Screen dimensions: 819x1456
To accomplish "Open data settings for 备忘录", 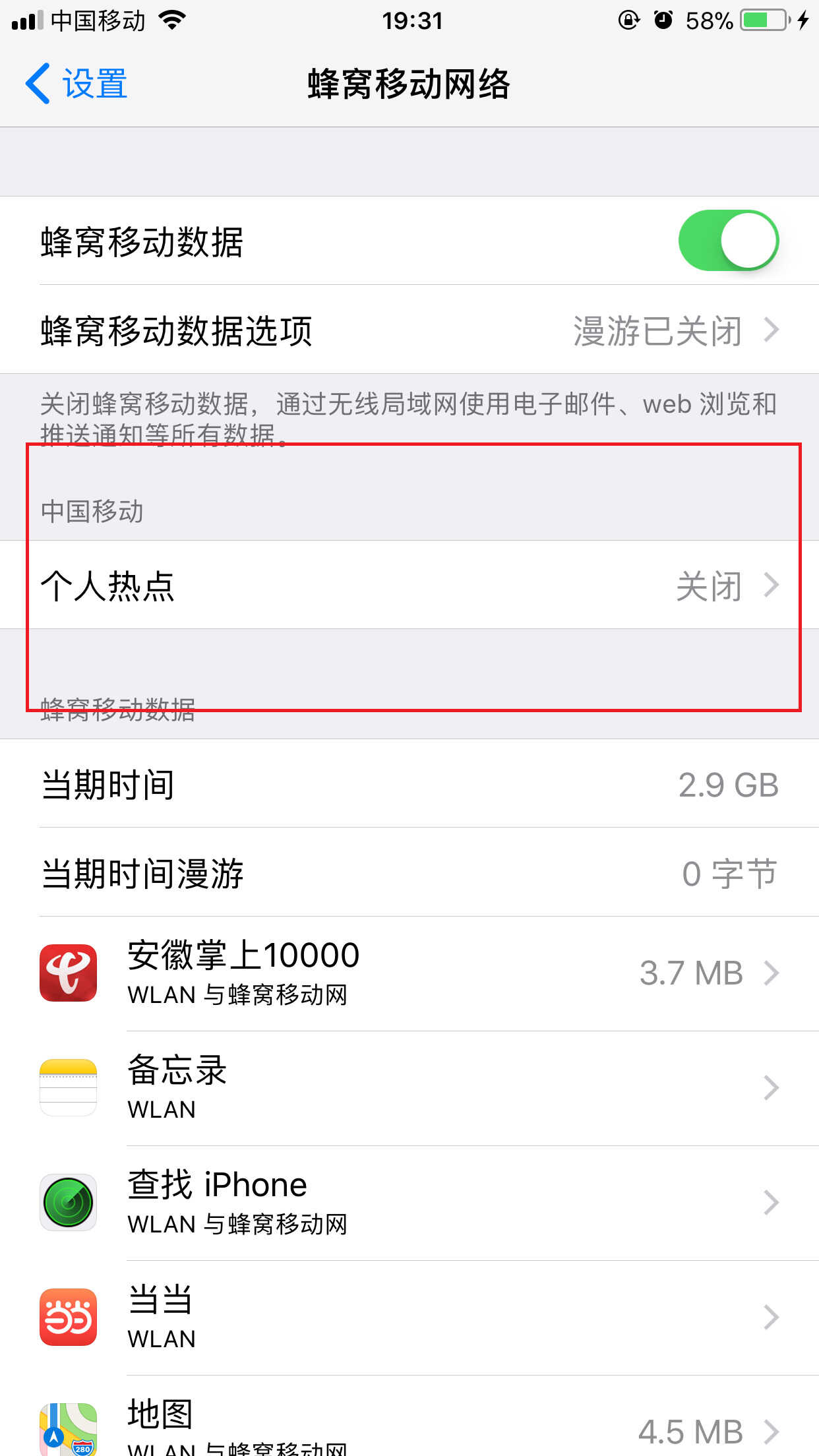I will coord(409,1088).
